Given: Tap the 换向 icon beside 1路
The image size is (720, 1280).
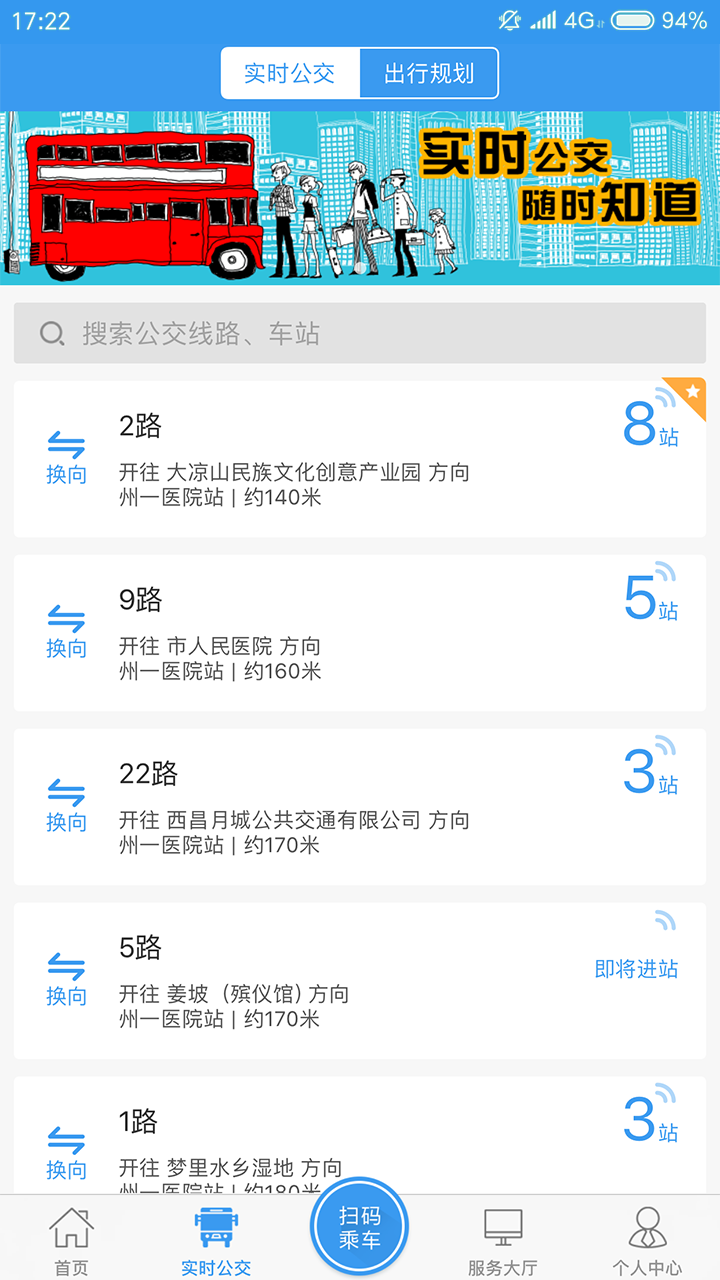Looking at the screenshot, I should 66,1150.
